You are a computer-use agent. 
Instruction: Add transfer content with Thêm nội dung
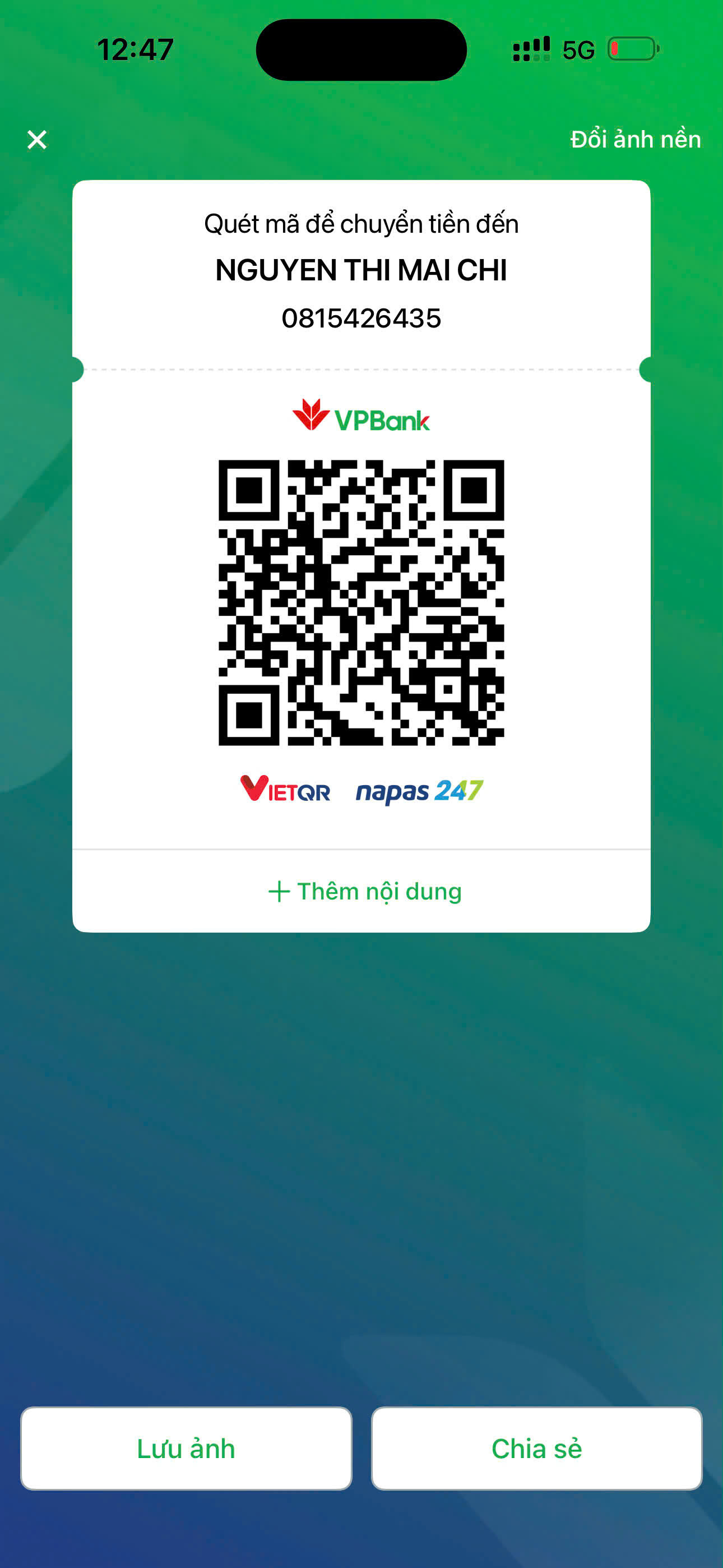364,891
